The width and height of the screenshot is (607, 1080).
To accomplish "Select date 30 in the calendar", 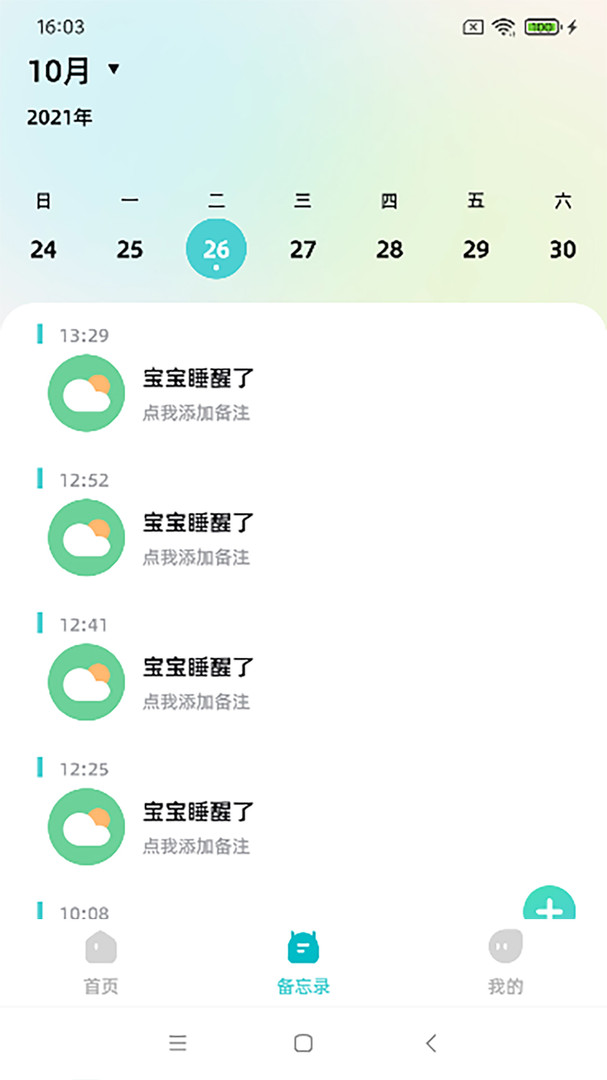I will pyautogui.click(x=563, y=249).
